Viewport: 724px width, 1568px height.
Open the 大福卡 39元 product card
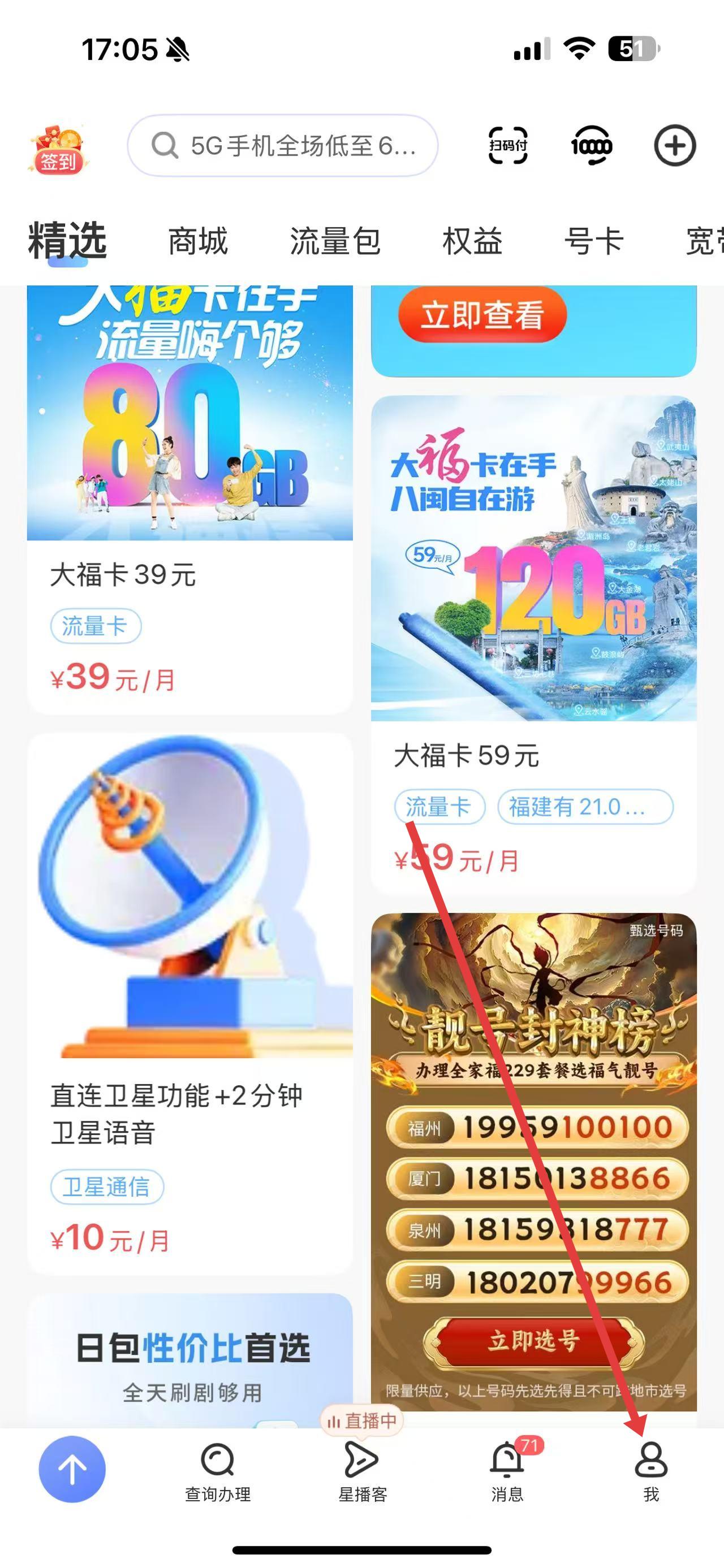pyautogui.click(x=189, y=499)
